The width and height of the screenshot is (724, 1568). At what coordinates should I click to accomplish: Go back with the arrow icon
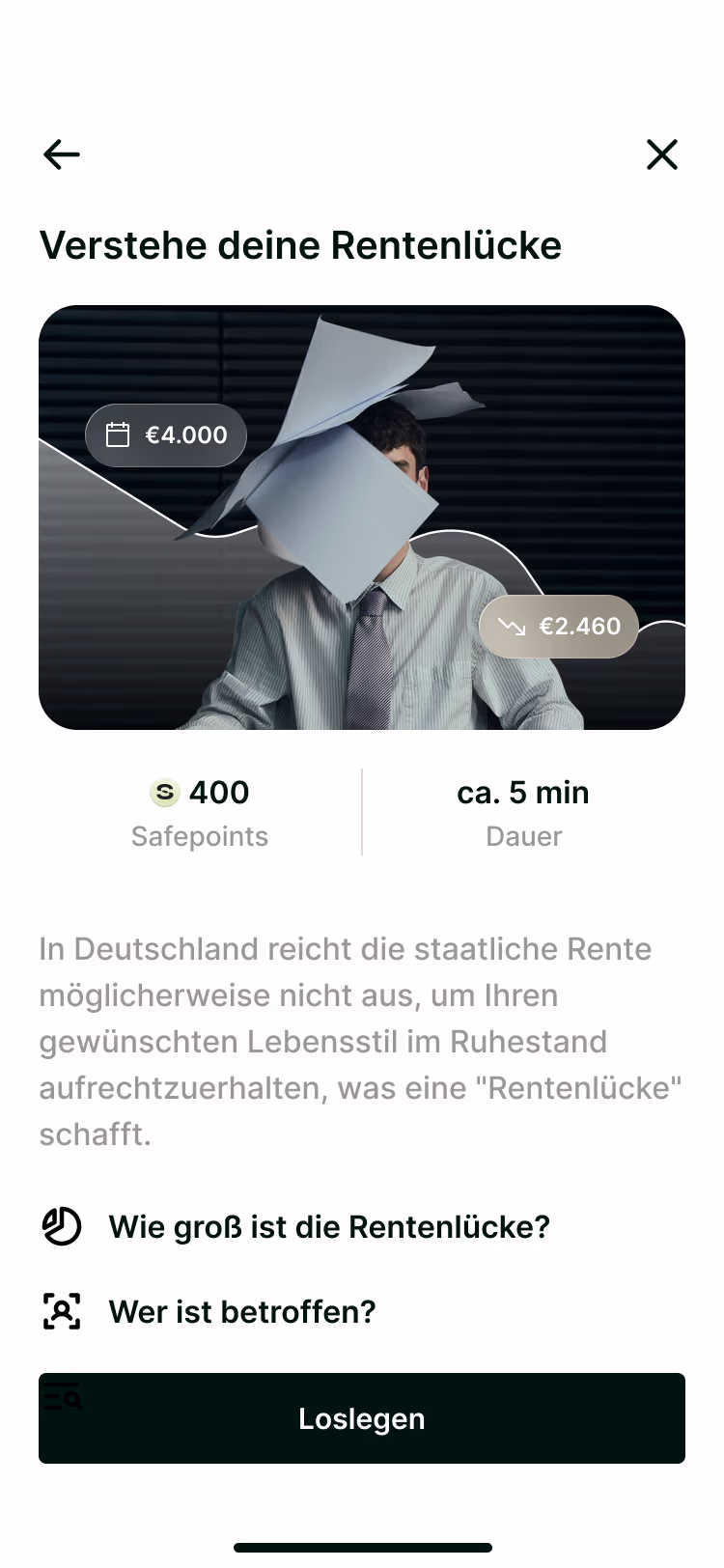(x=62, y=154)
